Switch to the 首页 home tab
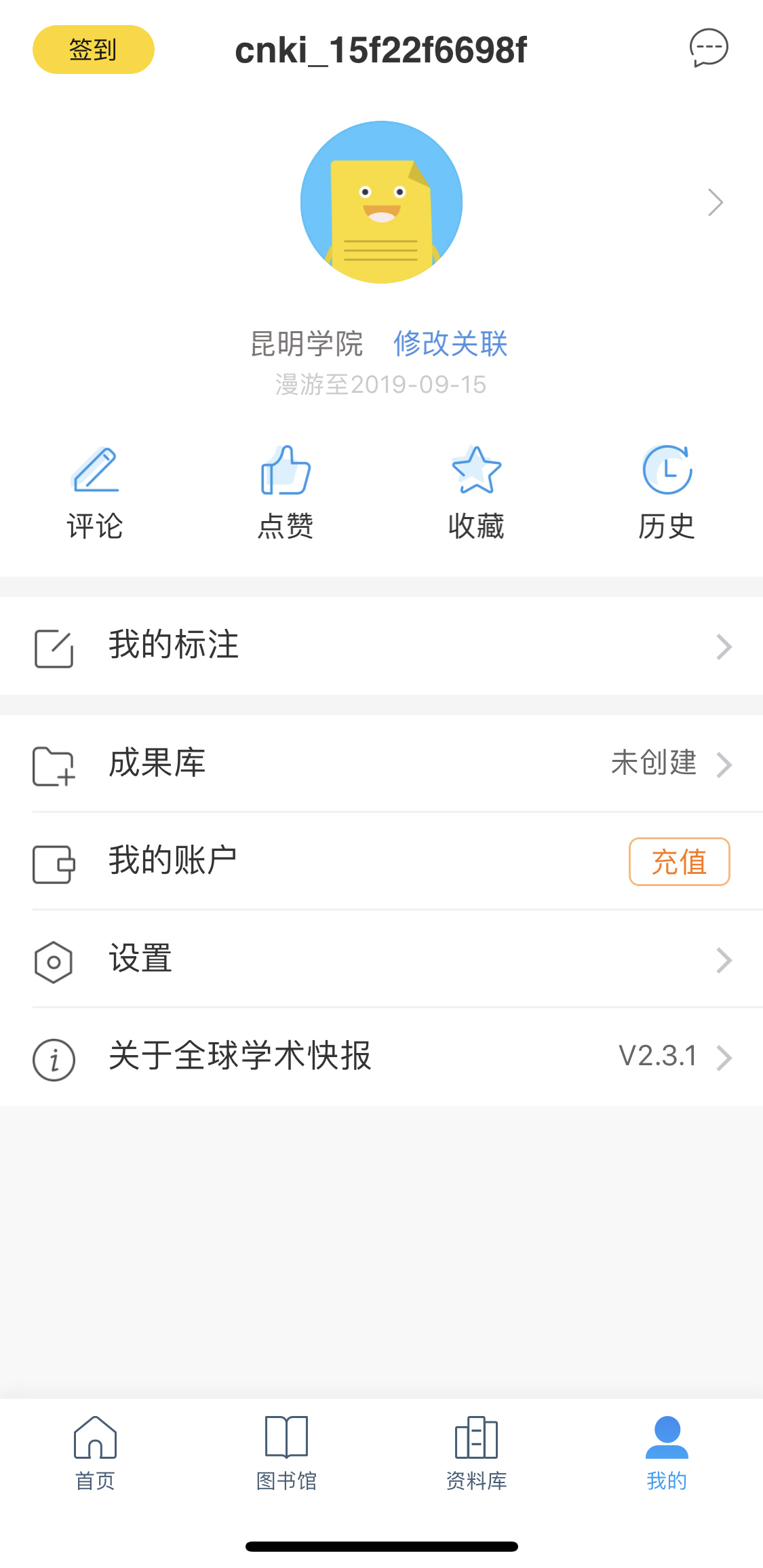This screenshot has height=1568, width=763. point(95,1452)
